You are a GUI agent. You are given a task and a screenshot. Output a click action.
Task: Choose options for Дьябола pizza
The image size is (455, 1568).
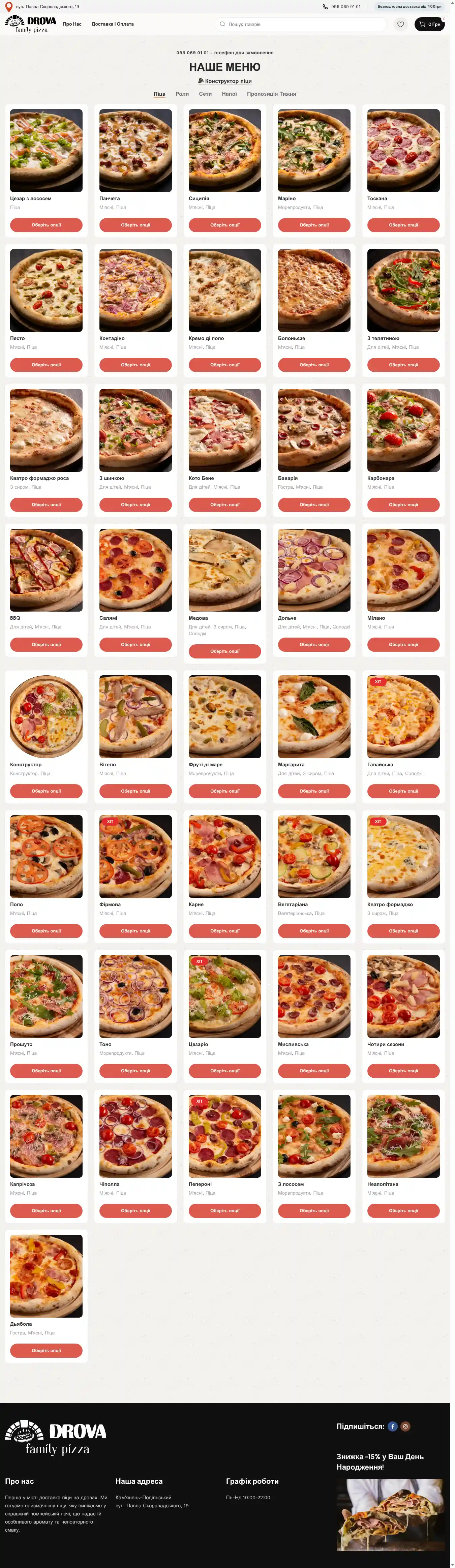click(46, 1350)
